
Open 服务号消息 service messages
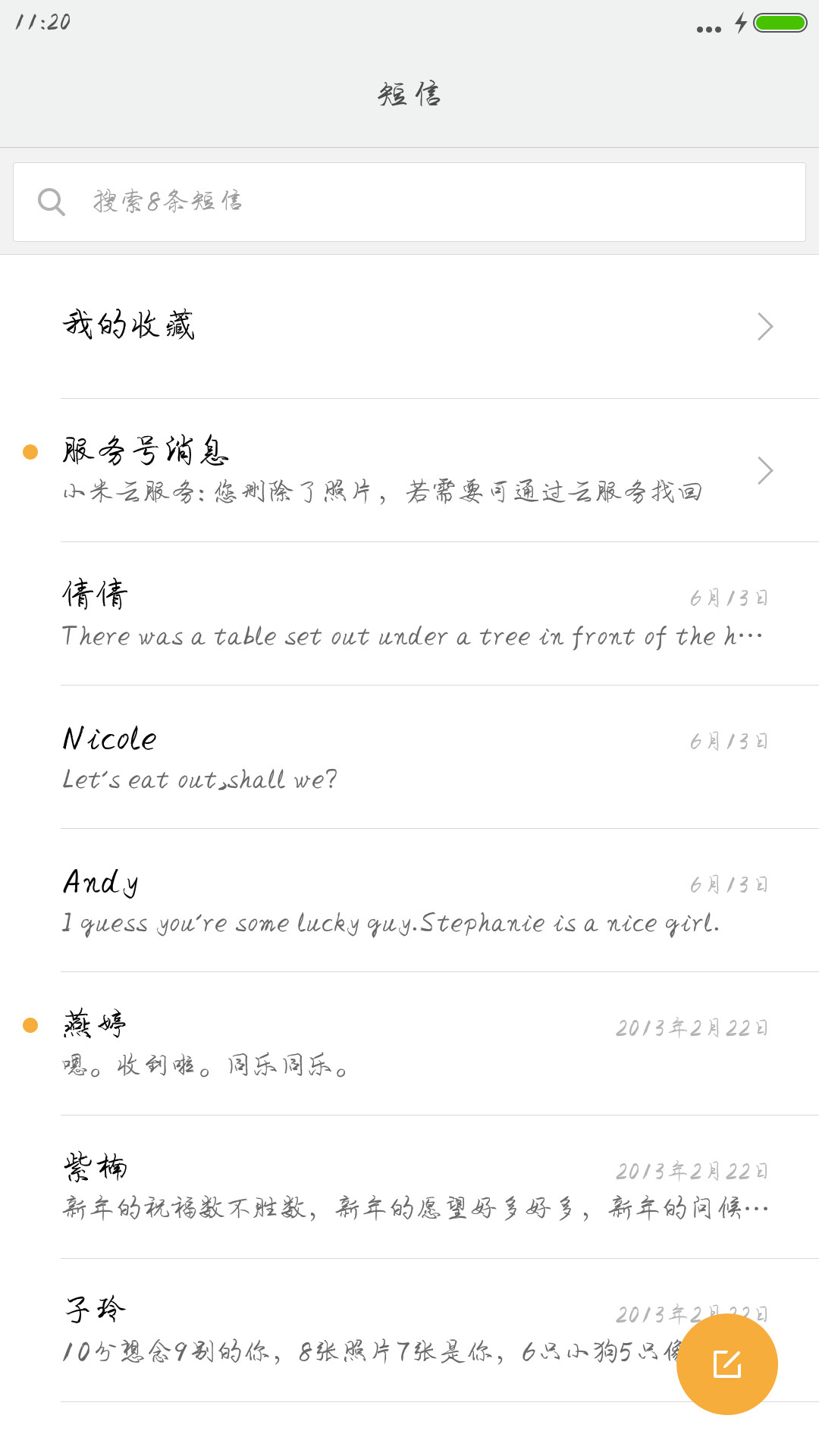(x=409, y=470)
